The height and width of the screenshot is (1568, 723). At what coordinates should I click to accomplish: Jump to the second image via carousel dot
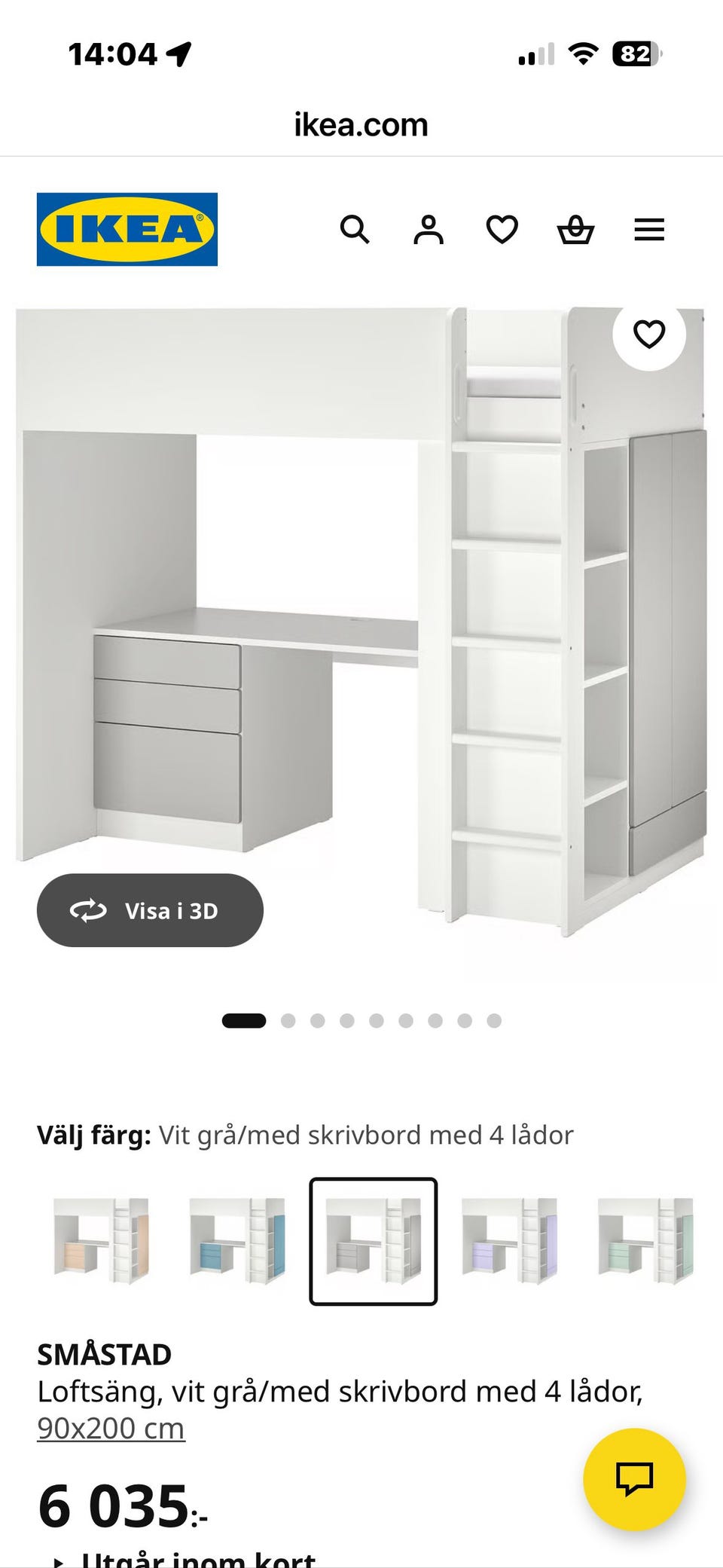pos(288,1019)
